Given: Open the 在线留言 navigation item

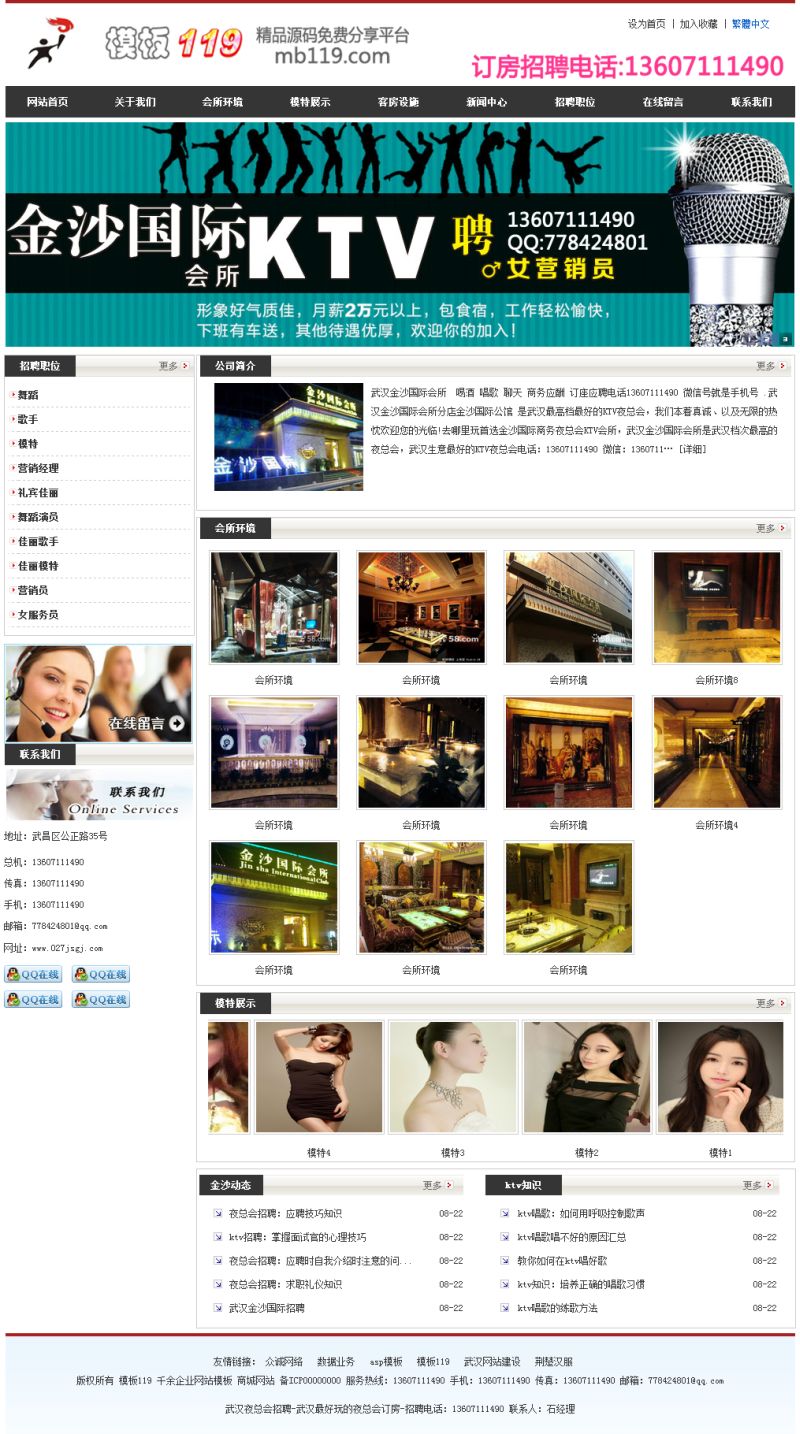Looking at the screenshot, I should tap(662, 102).
